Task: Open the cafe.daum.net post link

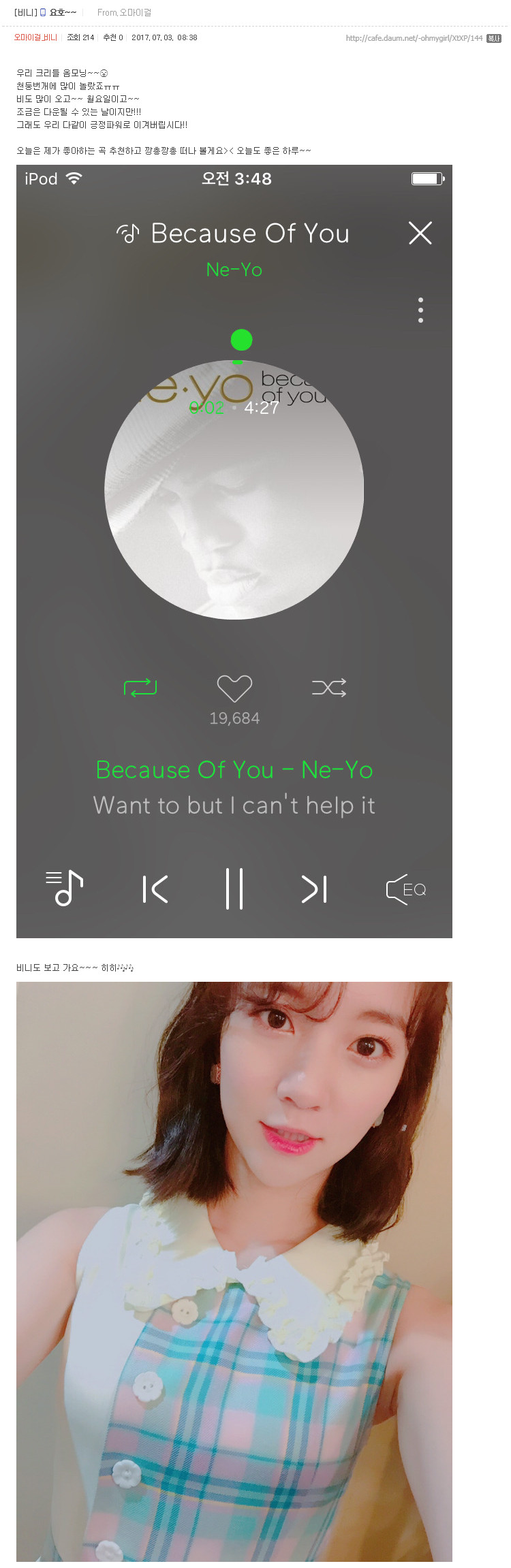Action: (414, 38)
